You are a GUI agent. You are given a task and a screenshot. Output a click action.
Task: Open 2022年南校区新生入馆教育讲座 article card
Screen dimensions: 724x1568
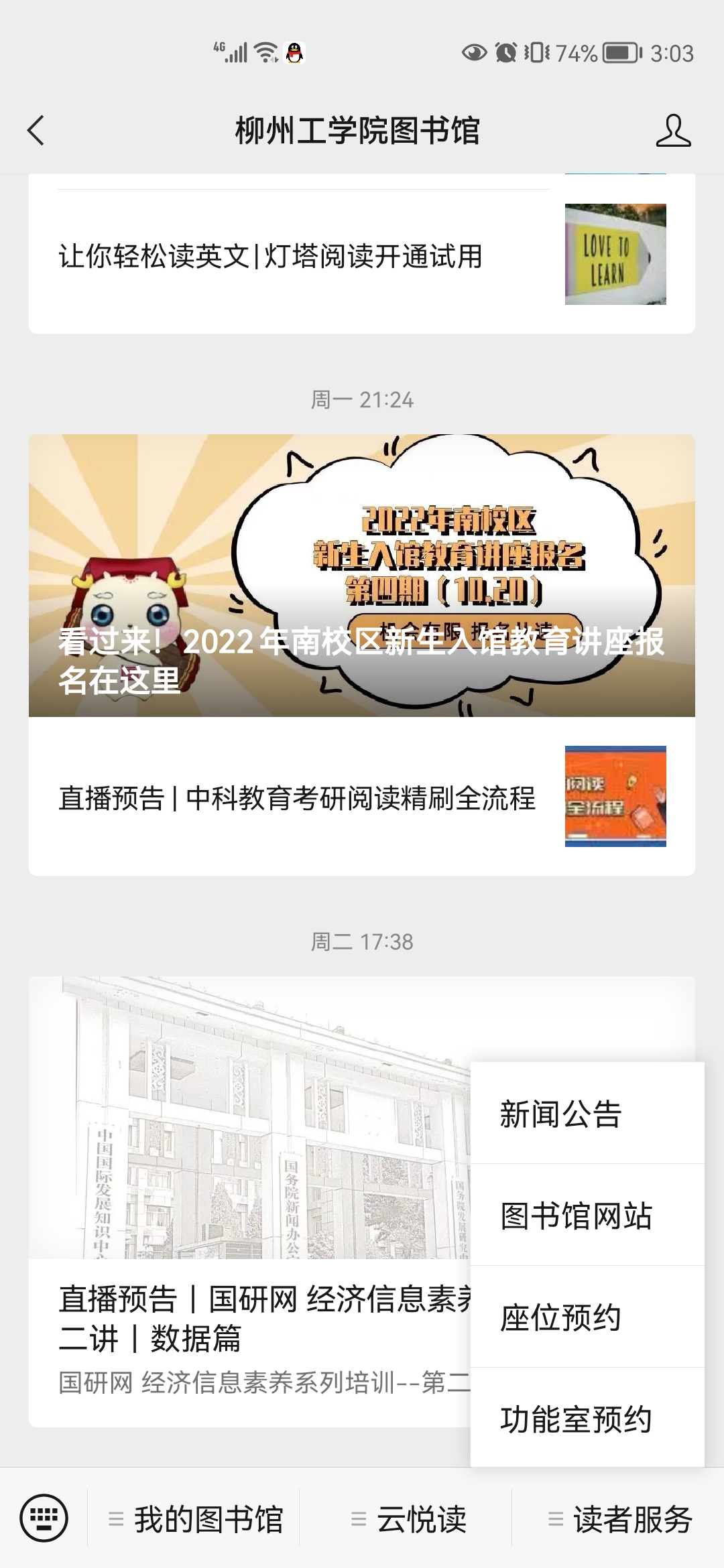click(x=362, y=575)
